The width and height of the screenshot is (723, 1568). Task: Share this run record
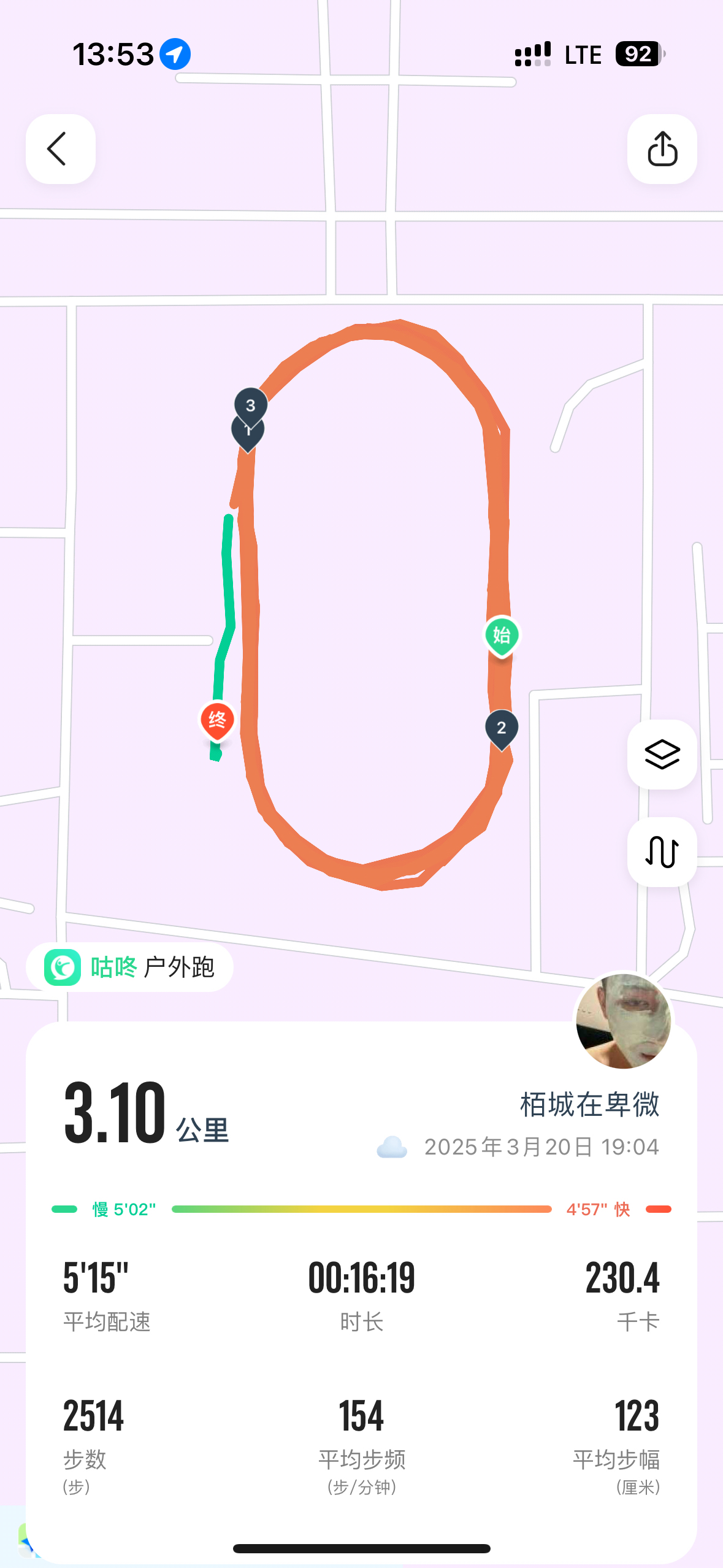click(x=662, y=149)
